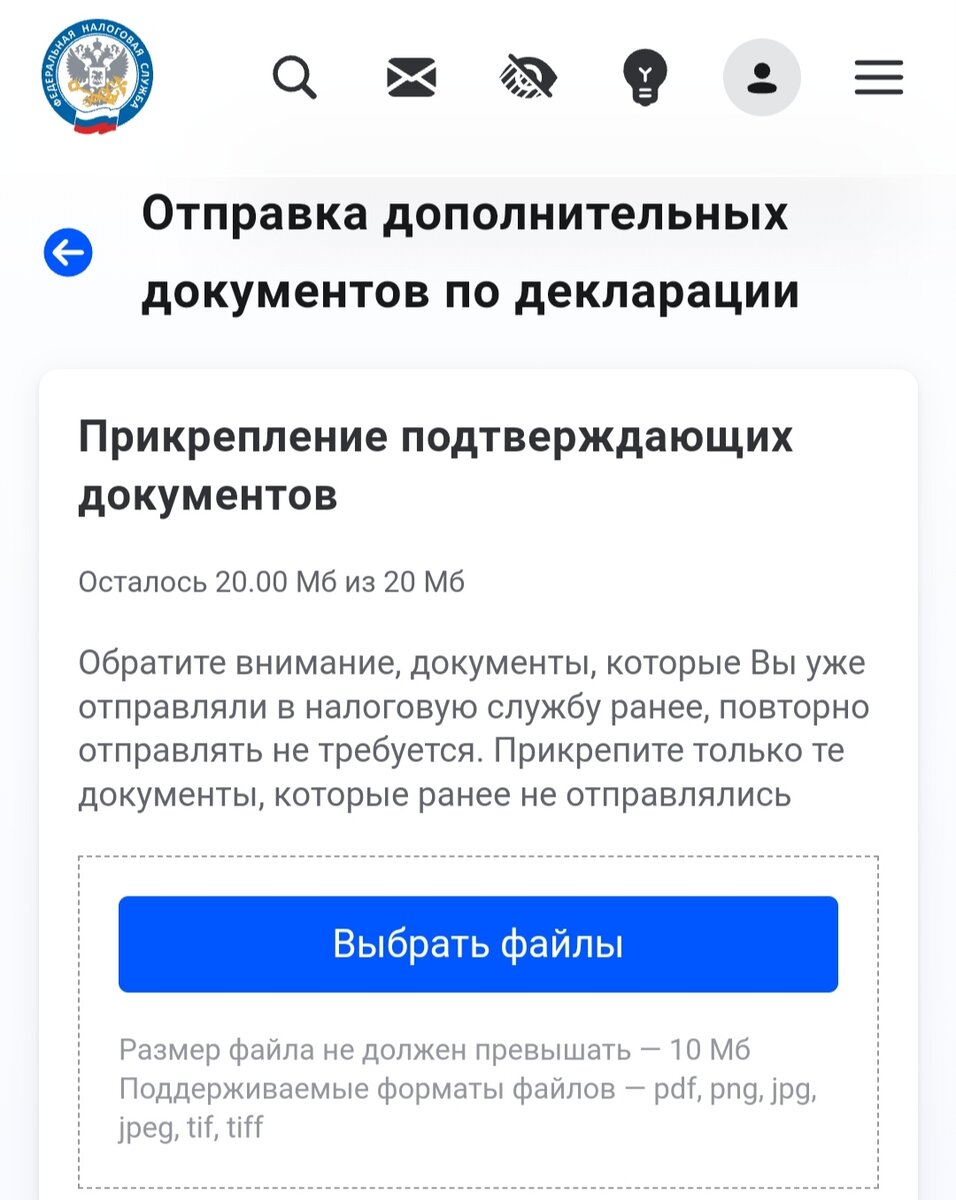956x1200 pixels.
Task: Open the messages section from the top bar
Action: [x=412, y=76]
